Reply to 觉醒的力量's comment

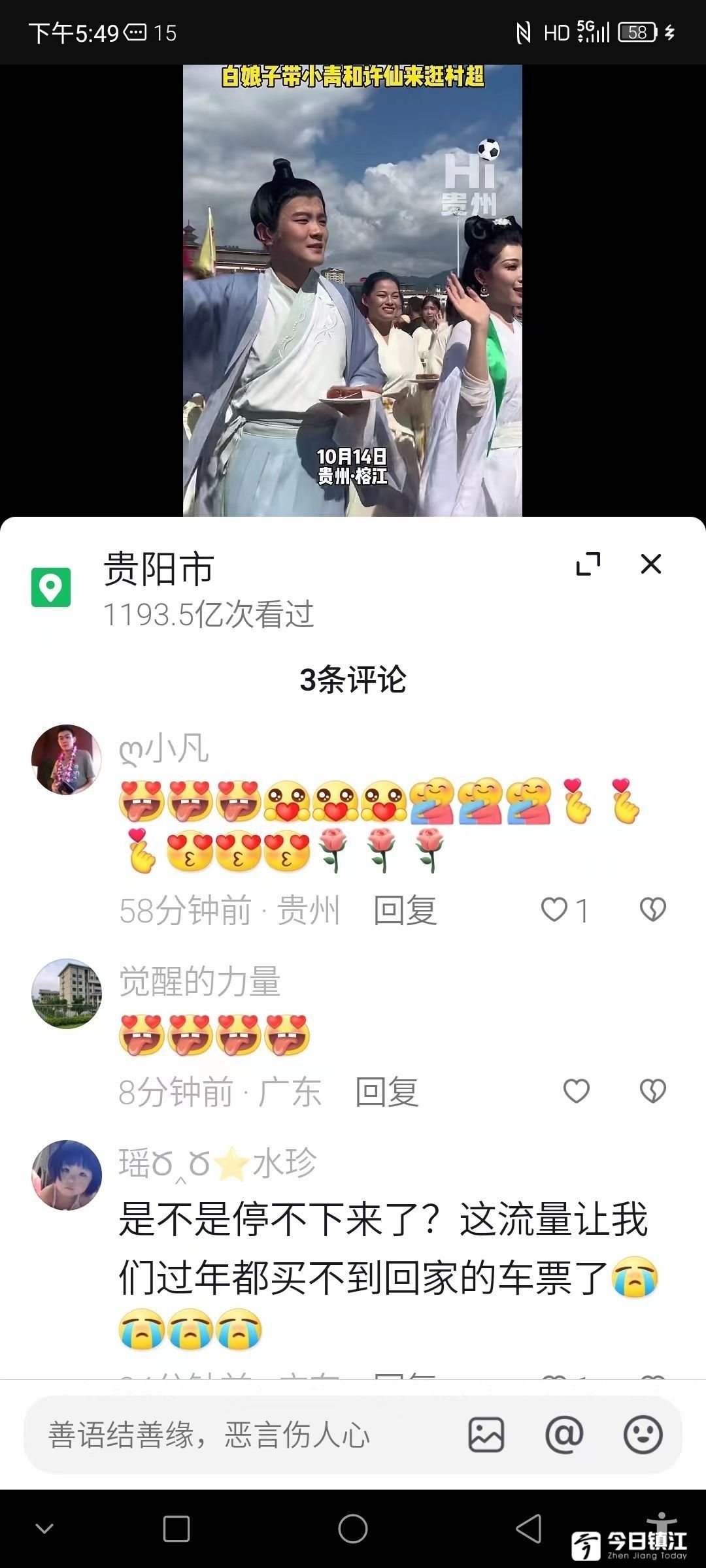click(x=386, y=1092)
